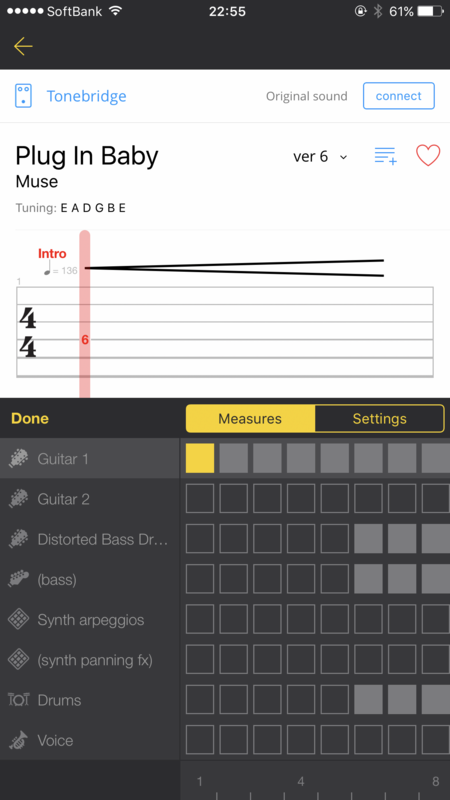Select the Guitar 2 track

coord(90,499)
